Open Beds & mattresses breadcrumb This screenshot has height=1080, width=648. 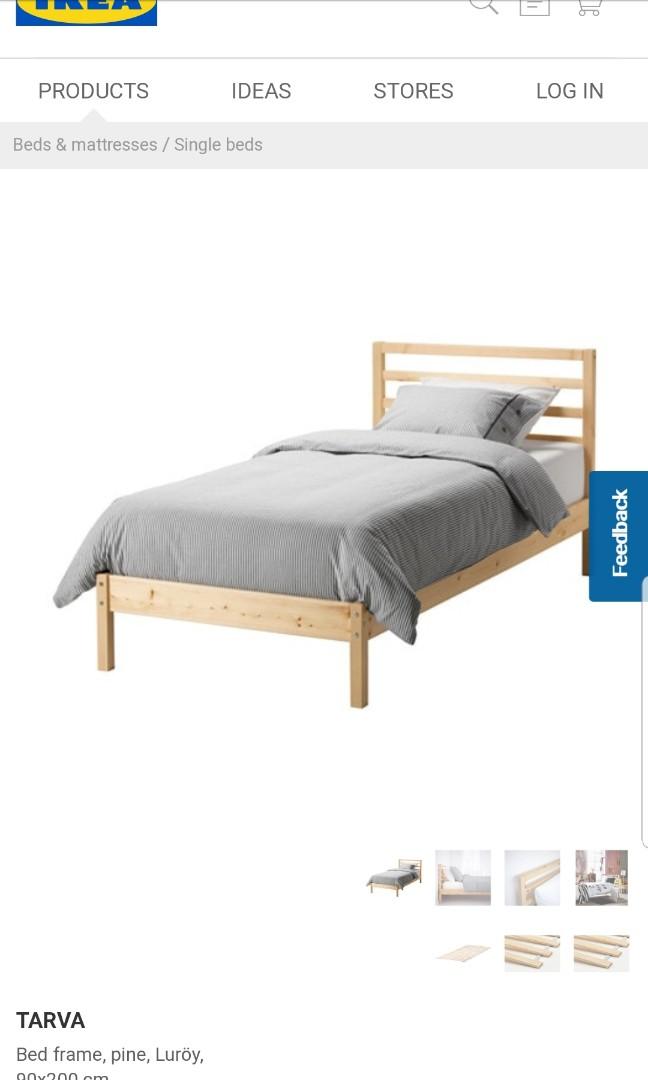84,145
